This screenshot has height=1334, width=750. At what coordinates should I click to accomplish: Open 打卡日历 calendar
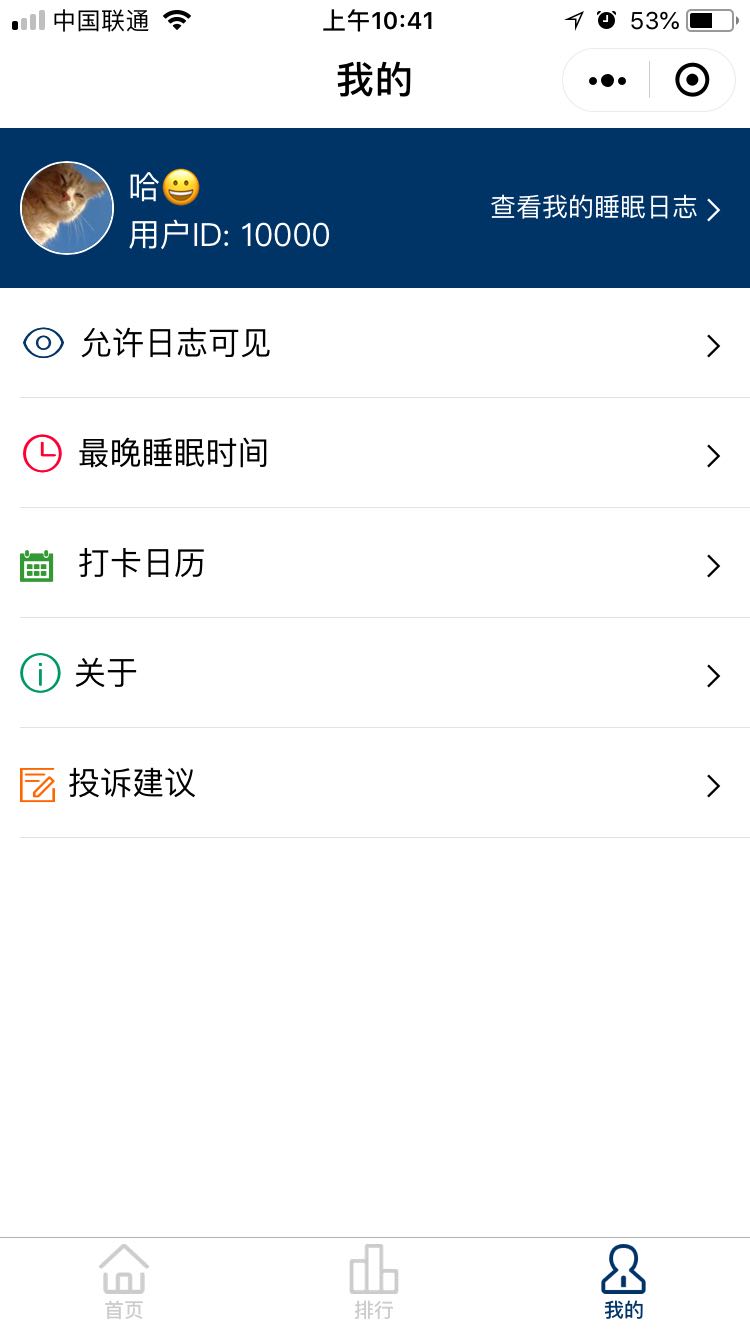click(x=375, y=563)
